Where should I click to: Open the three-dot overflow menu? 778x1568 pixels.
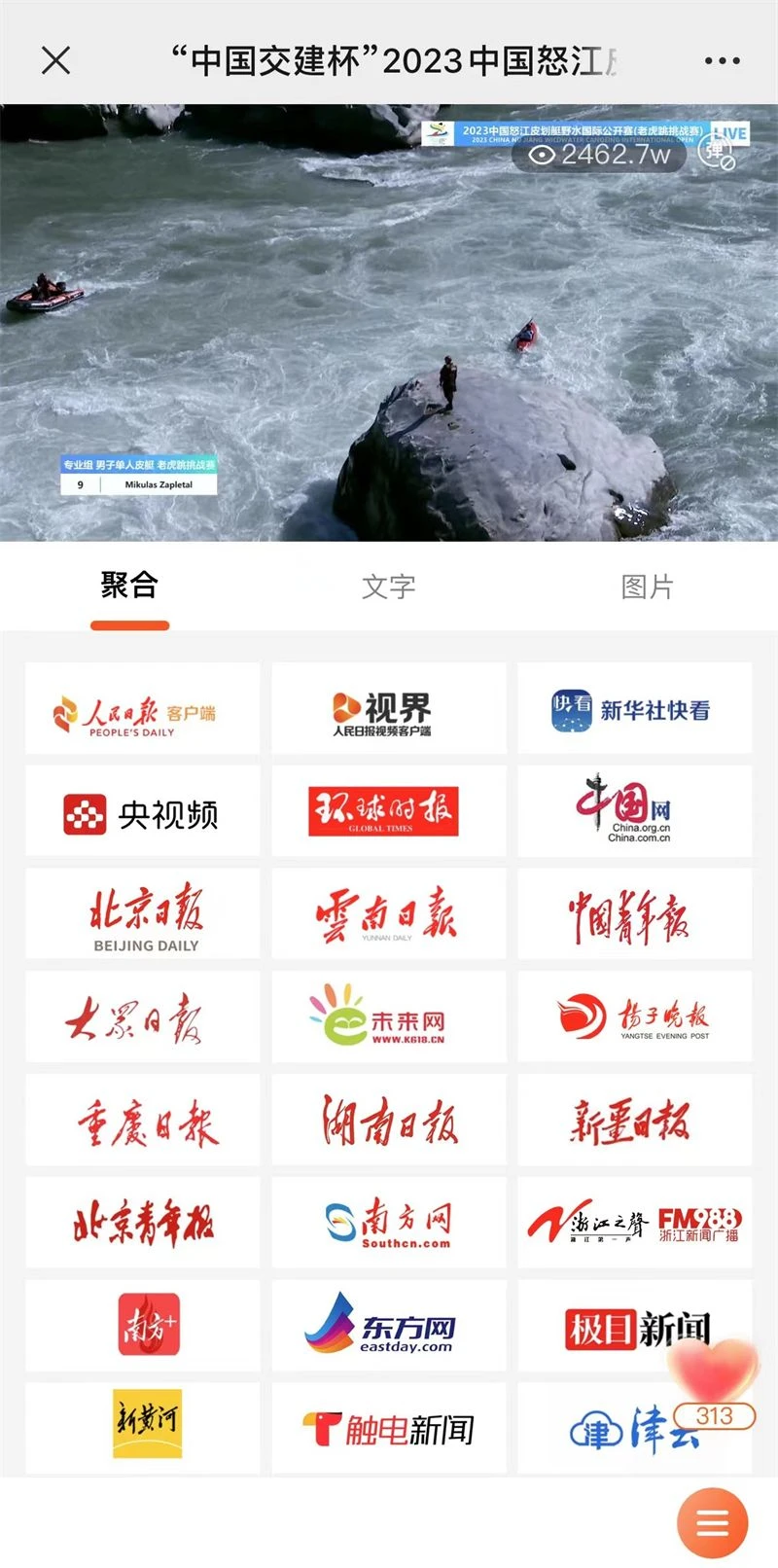pos(722,60)
